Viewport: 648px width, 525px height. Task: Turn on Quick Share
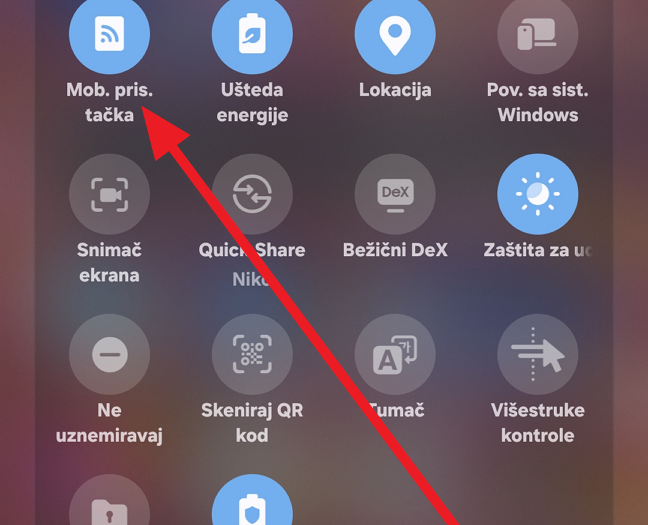252,195
